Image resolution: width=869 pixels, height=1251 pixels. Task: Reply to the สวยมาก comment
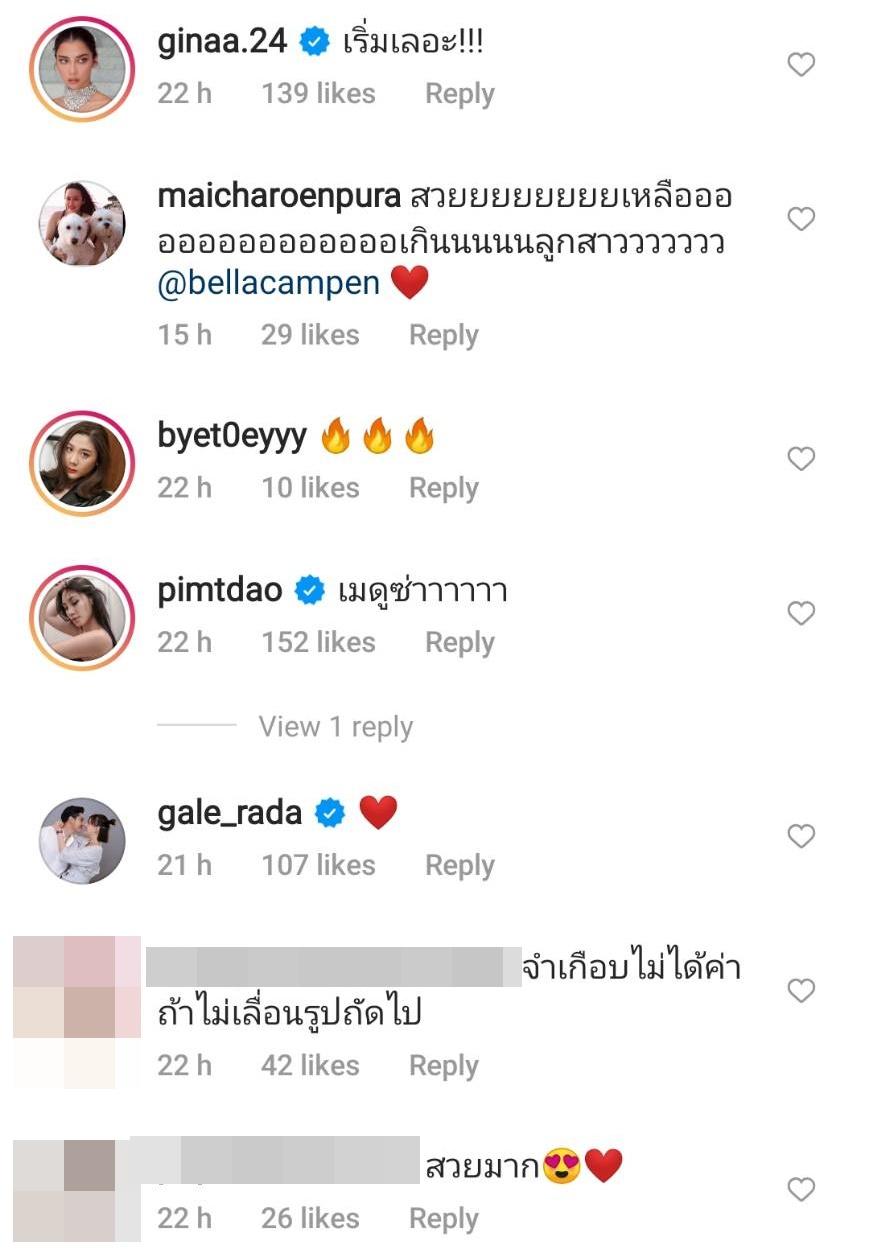pyautogui.click(x=443, y=1219)
